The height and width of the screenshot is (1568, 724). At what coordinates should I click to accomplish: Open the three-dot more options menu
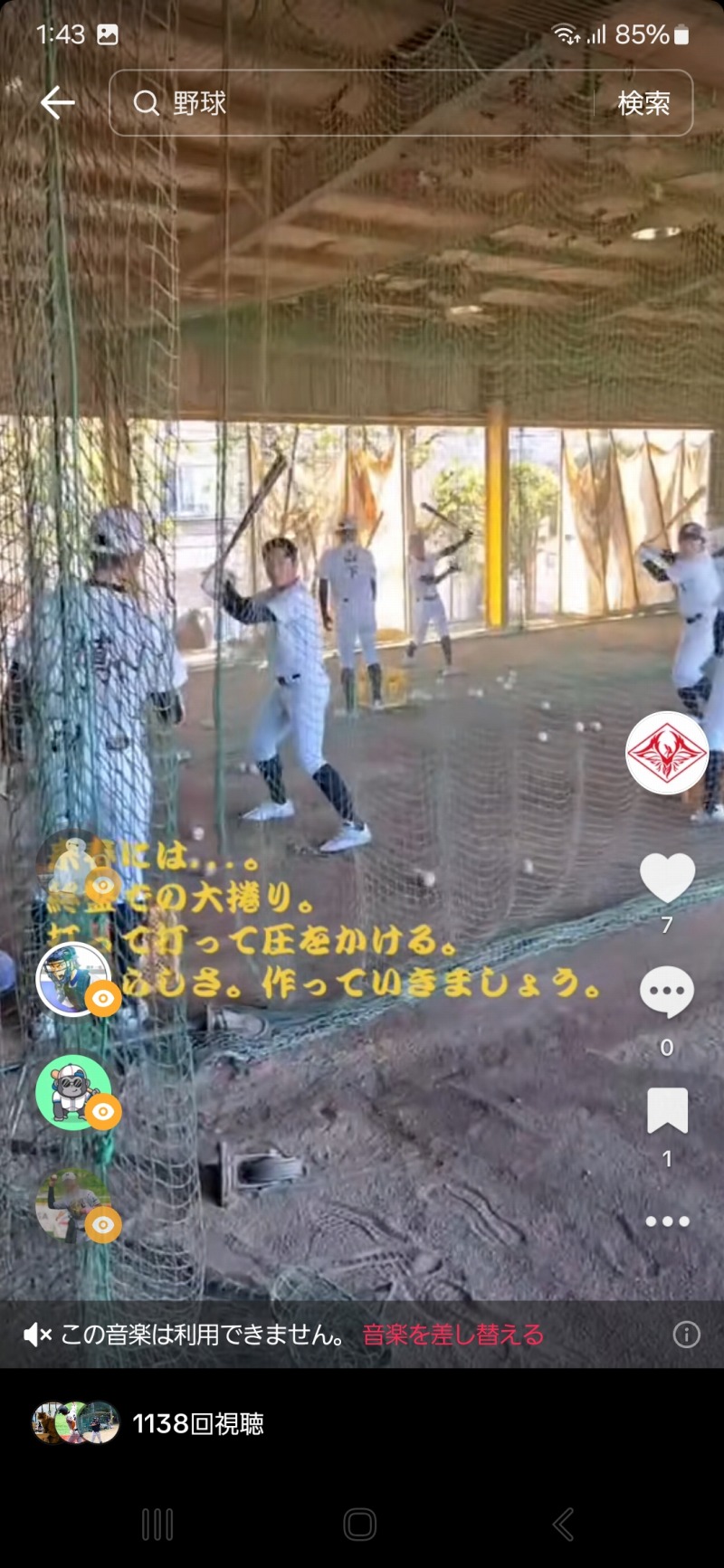(667, 1221)
